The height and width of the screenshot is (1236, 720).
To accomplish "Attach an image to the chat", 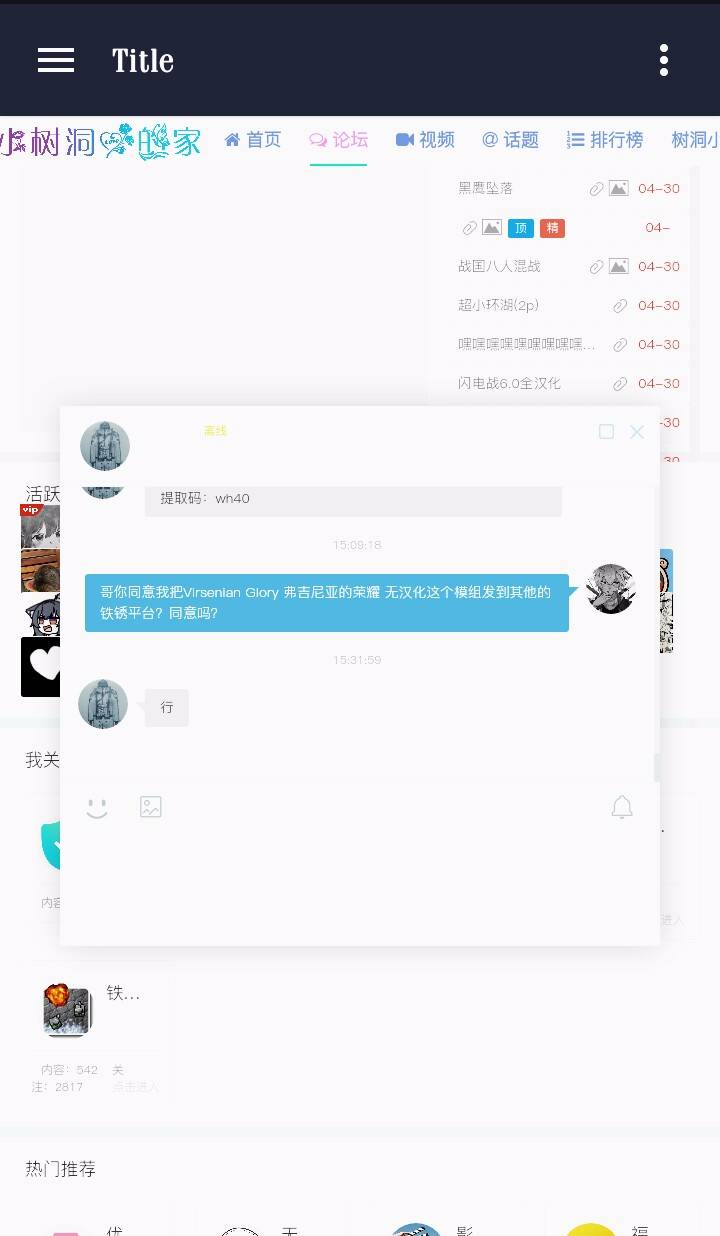I will pyautogui.click(x=151, y=807).
